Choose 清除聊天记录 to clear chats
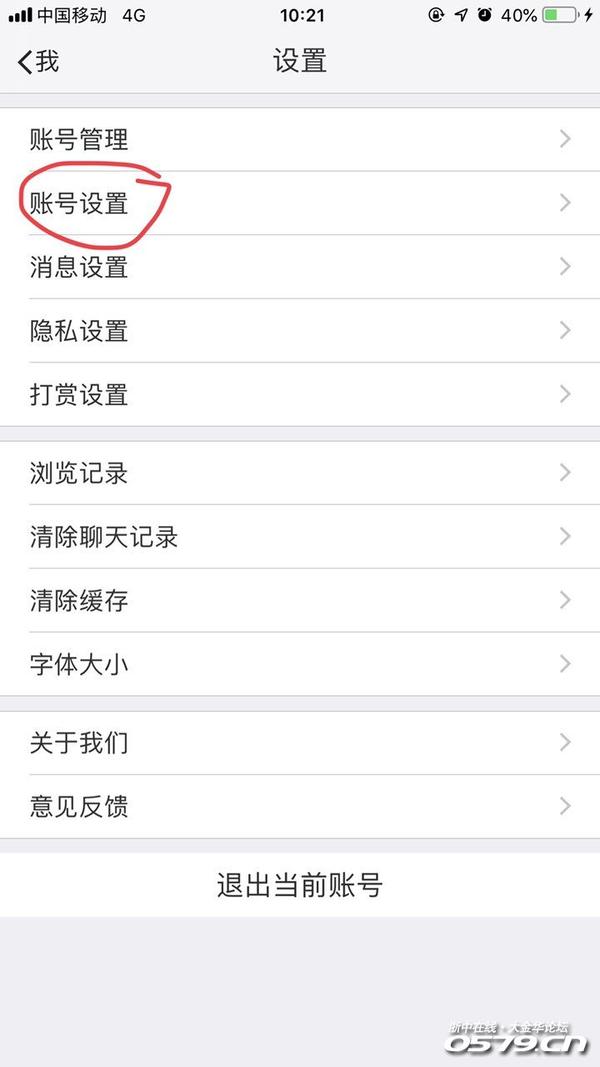 [300, 537]
